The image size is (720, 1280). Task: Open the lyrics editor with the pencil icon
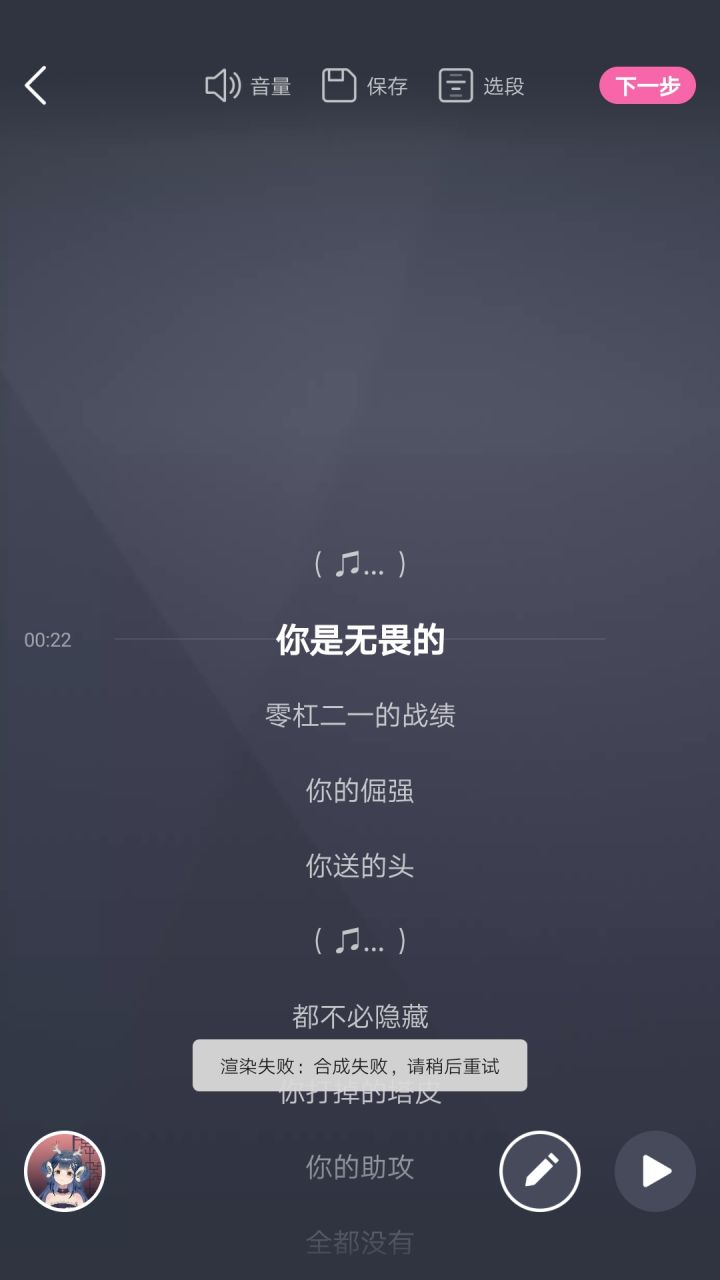tap(540, 1171)
